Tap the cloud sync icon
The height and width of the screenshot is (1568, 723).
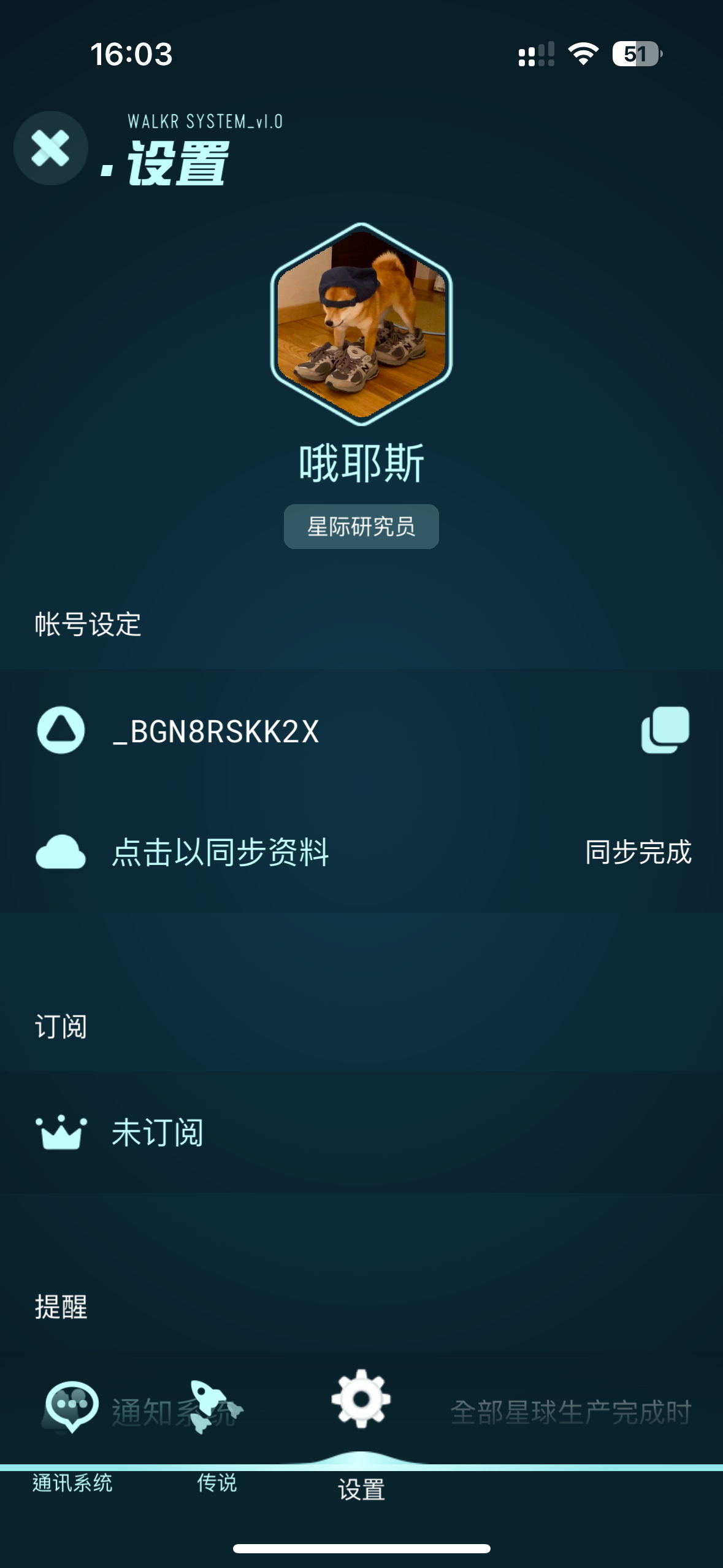61,853
